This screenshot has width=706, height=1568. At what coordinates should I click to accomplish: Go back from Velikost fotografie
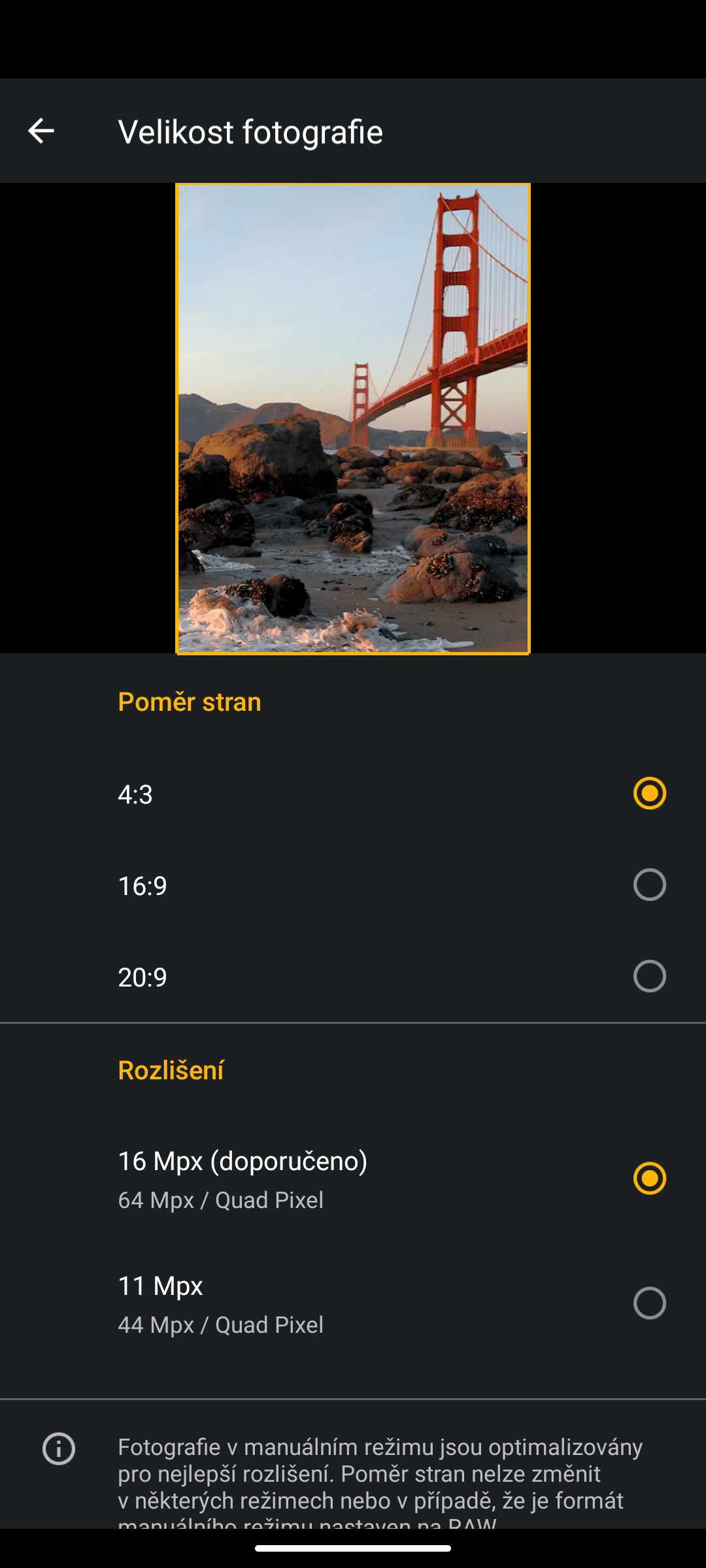click(x=41, y=131)
